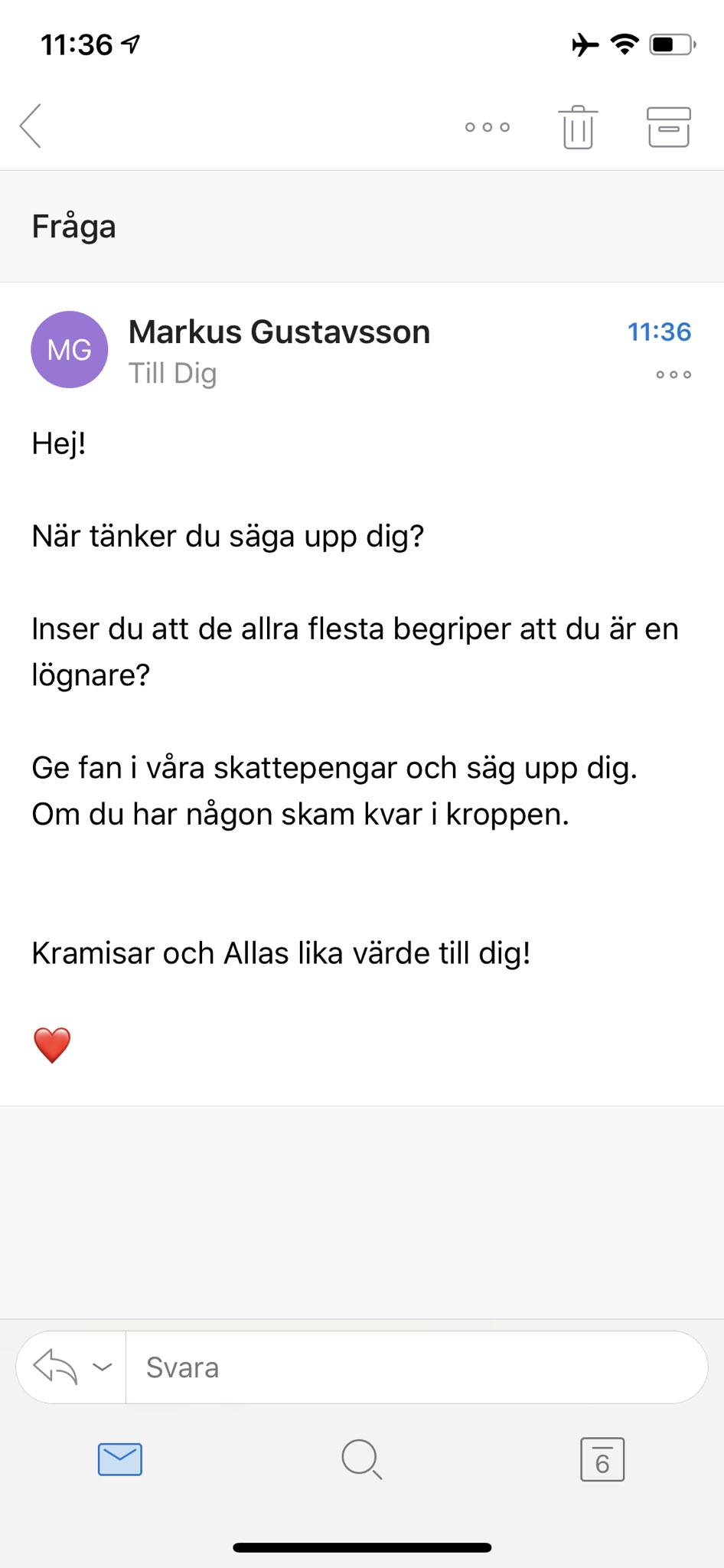Delete this email with trash icon
Viewport: 724px width, 1568px height.
[x=578, y=127]
